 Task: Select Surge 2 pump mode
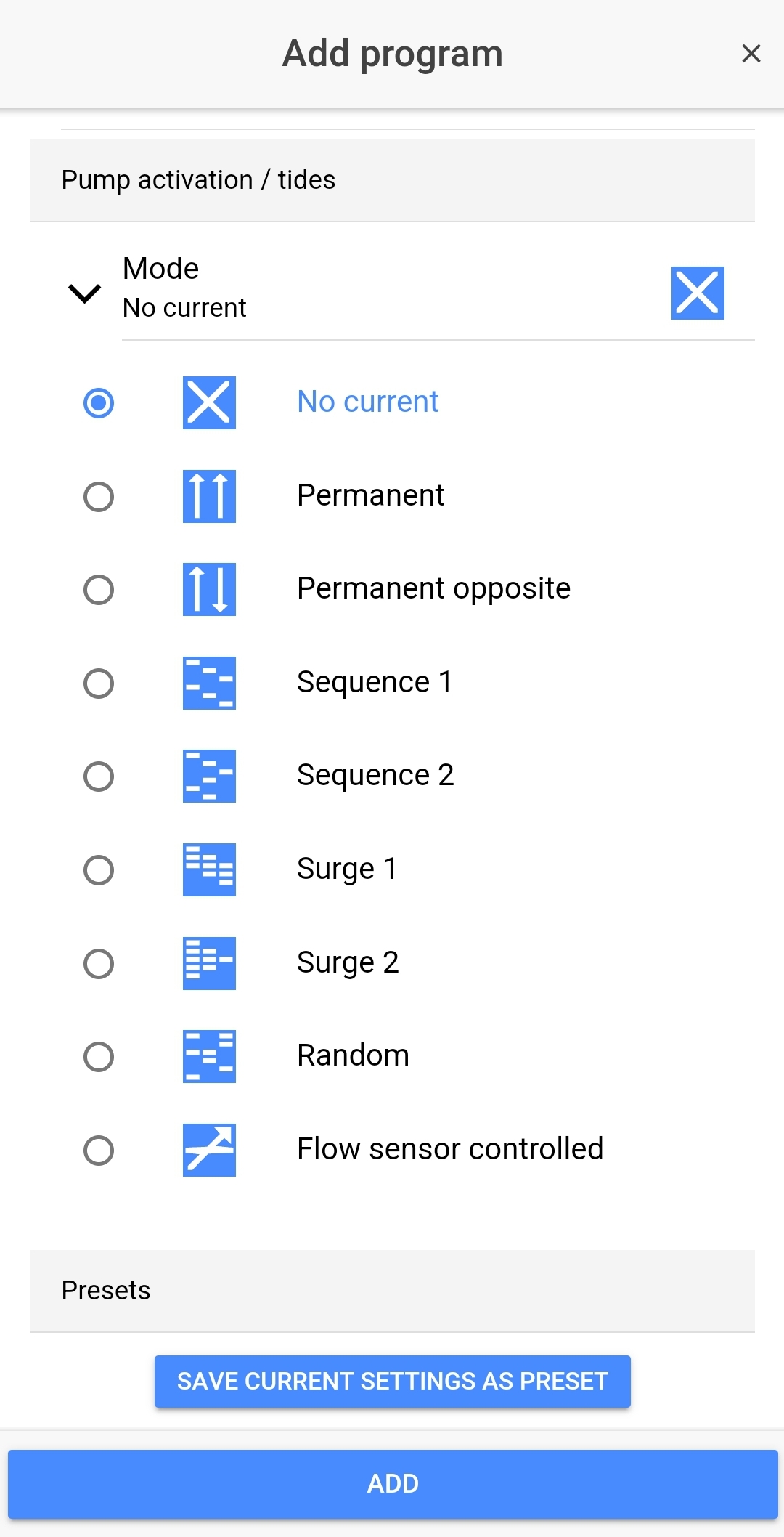(99, 963)
